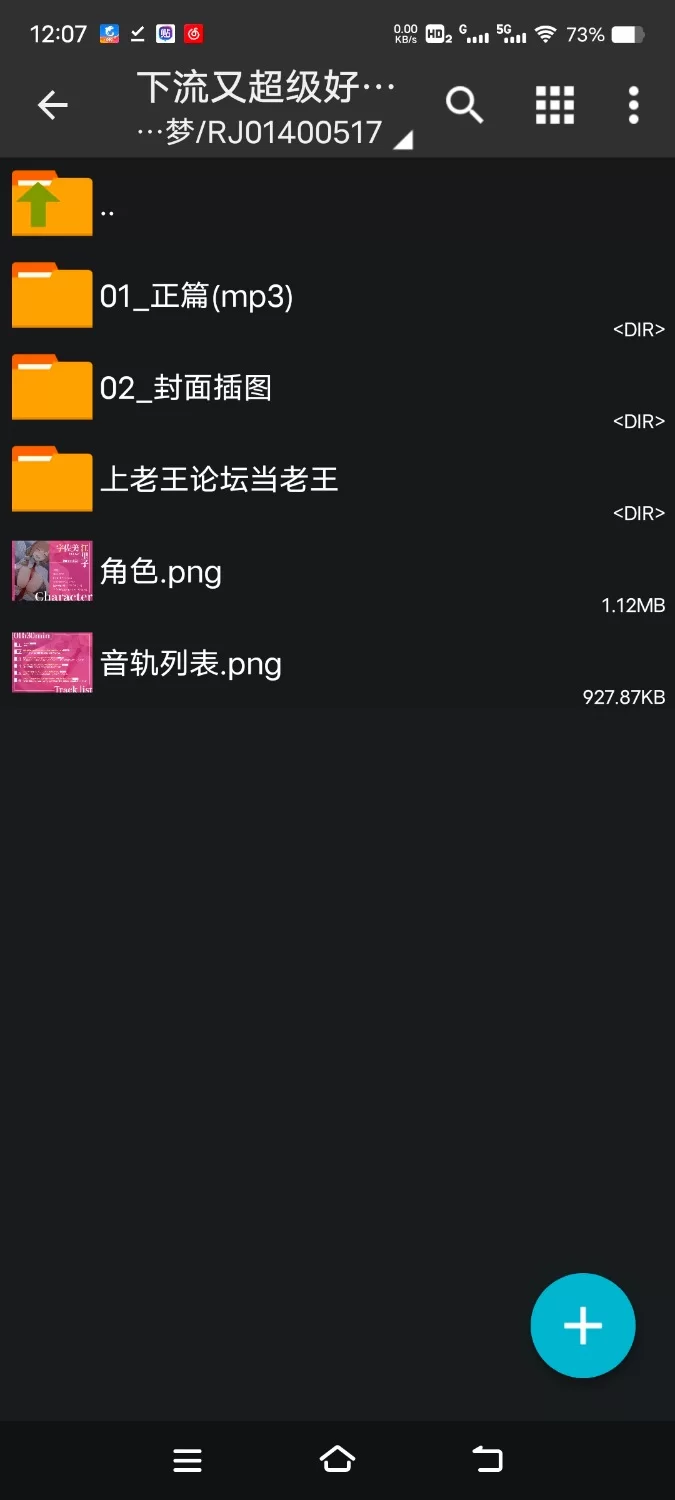Show recent apps from navigation bar
The width and height of the screenshot is (675, 1500).
pyautogui.click(x=187, y=1460)
